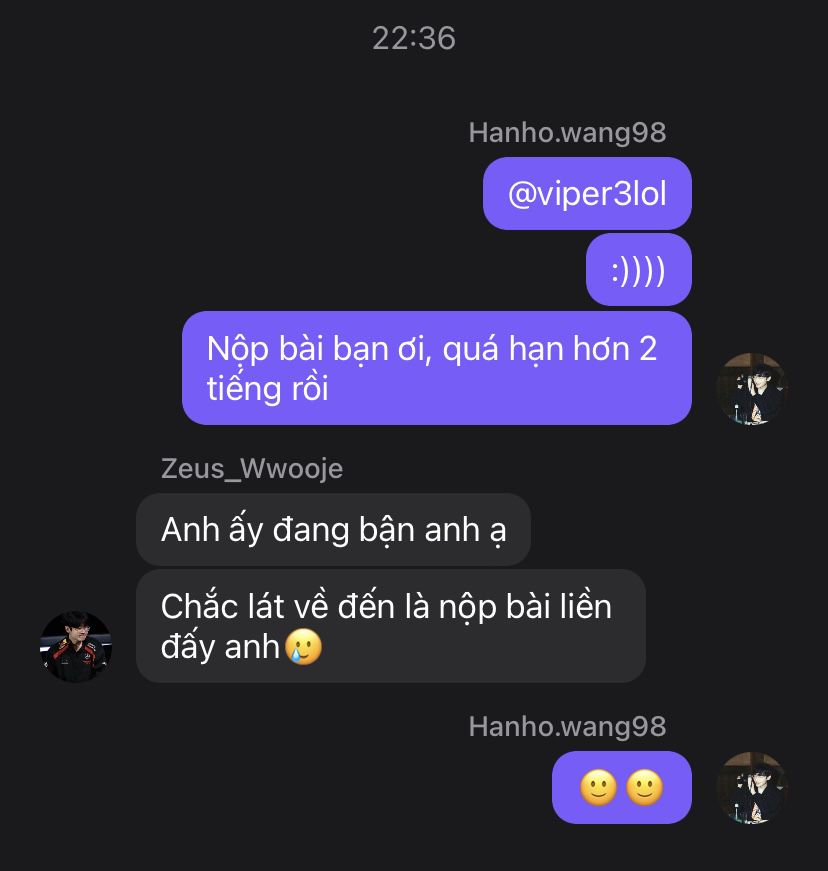Screen dimensions: 828x871
Task: Open the @viper3lol mention
Action: (x=587, y=194)
